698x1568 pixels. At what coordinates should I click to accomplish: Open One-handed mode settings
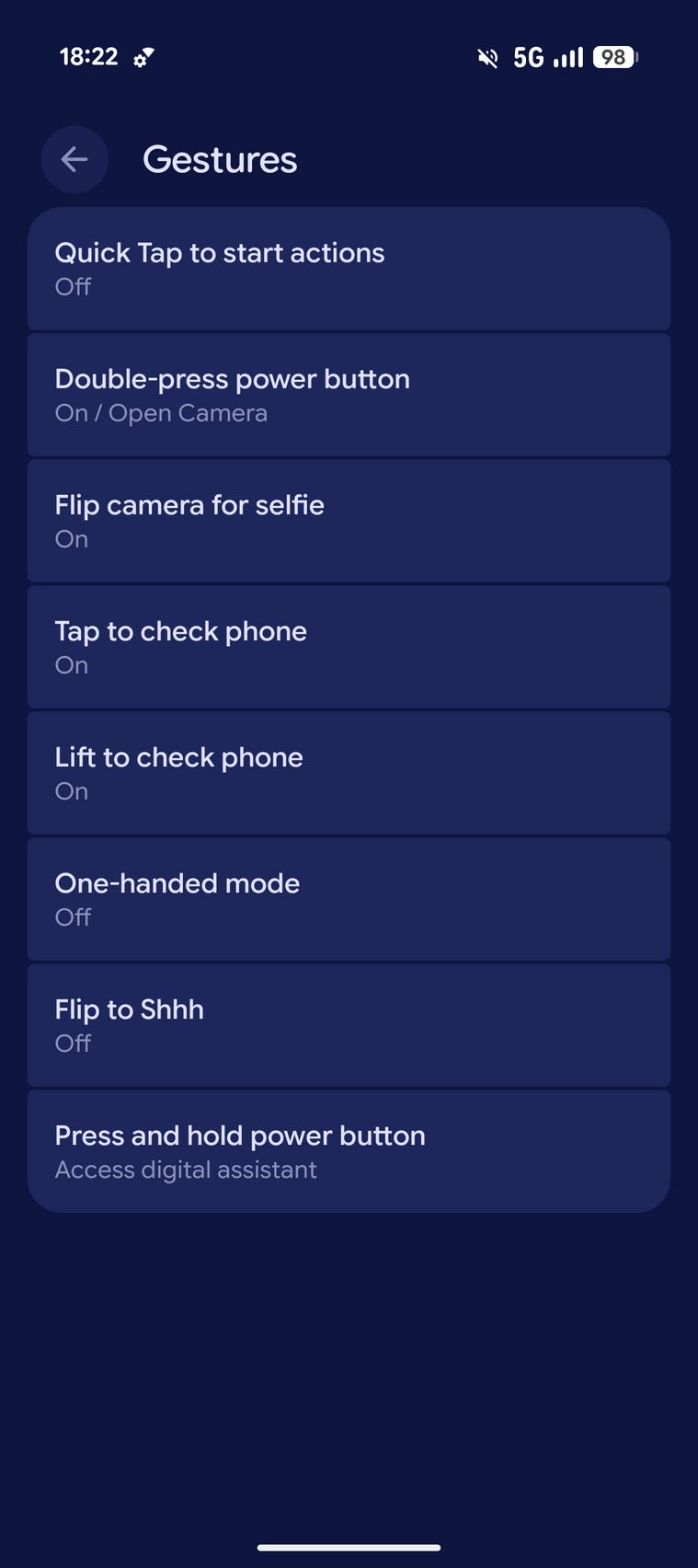(x=349, y=899)
